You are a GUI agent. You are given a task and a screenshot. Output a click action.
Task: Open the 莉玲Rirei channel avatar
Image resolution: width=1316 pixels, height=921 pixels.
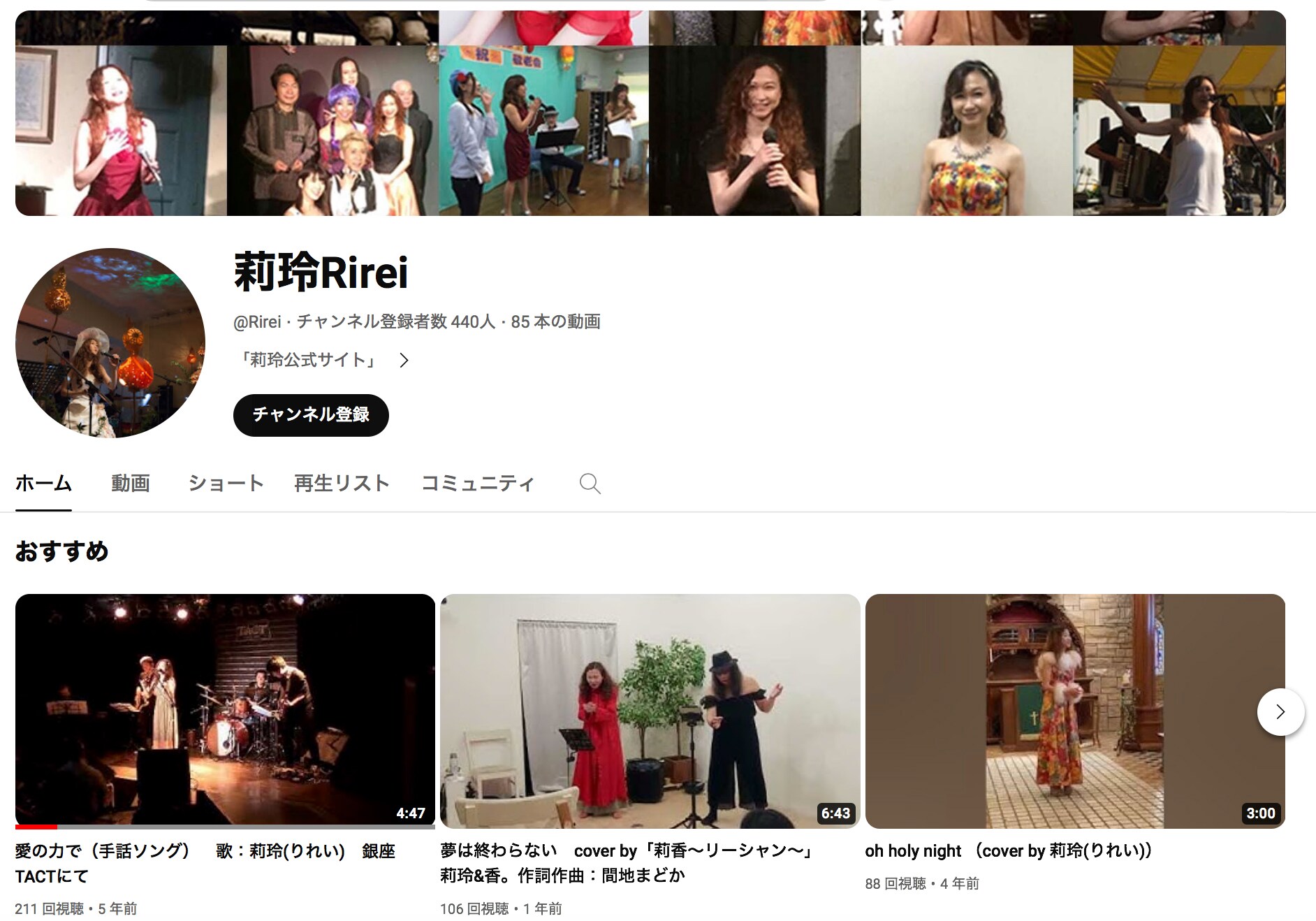click(x=110, y=343)
